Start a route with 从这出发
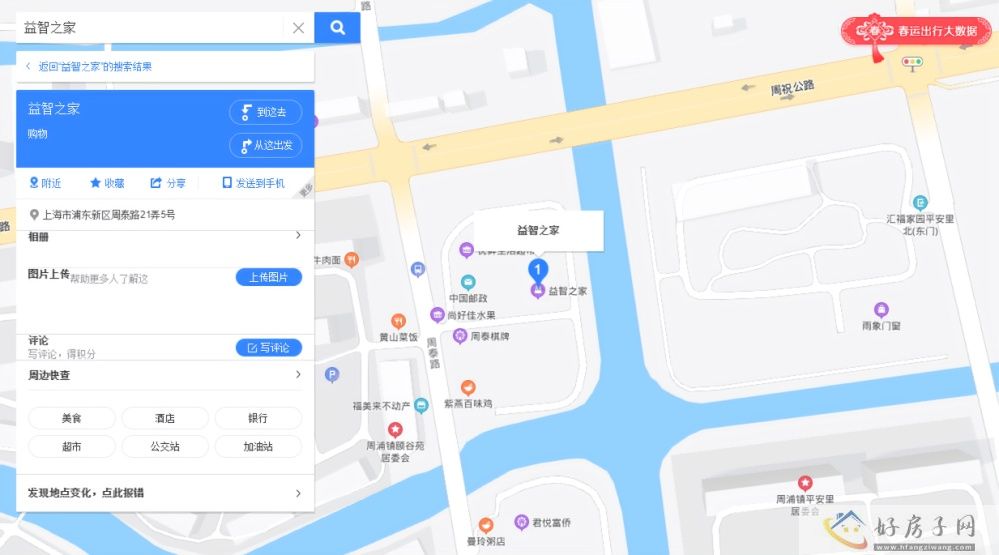Image resolution: width=999 pixels, height=555 pixels. [x=265, y=146]
